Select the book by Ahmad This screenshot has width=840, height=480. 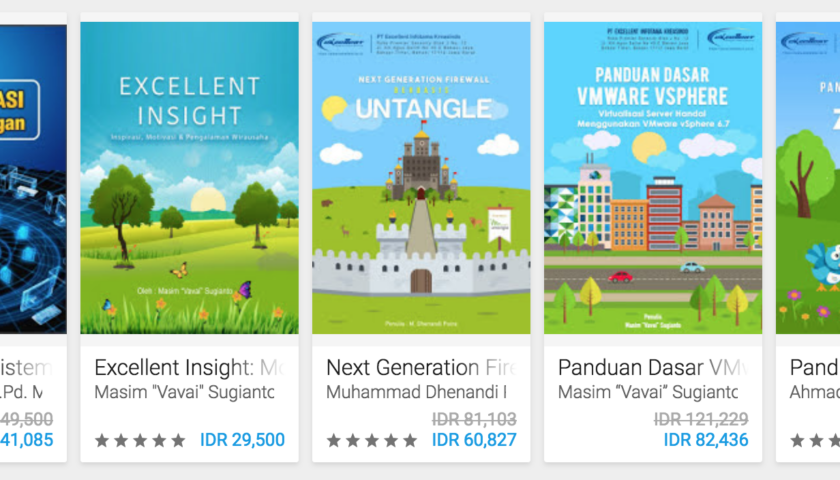click(808, 178)
